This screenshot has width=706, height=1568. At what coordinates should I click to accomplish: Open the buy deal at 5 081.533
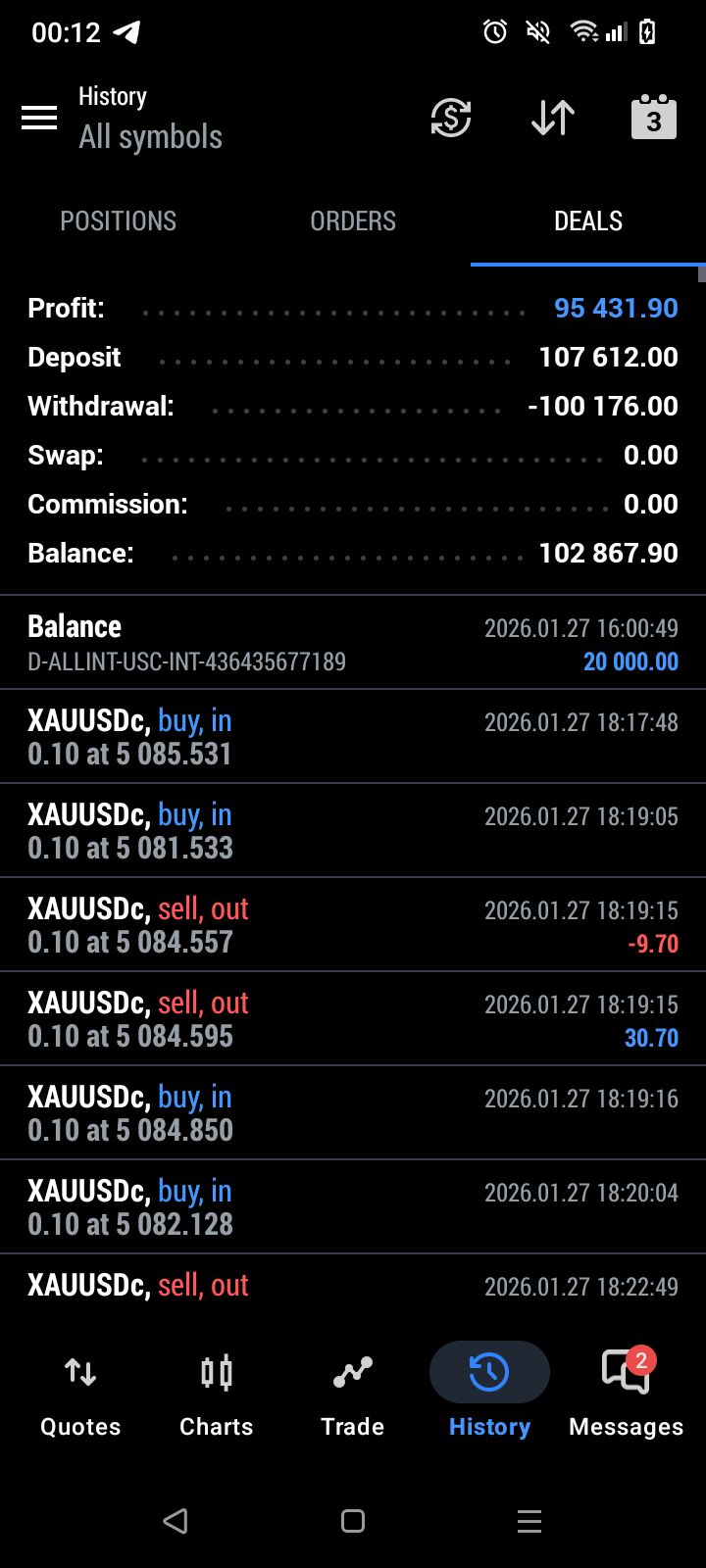(353, 831)
